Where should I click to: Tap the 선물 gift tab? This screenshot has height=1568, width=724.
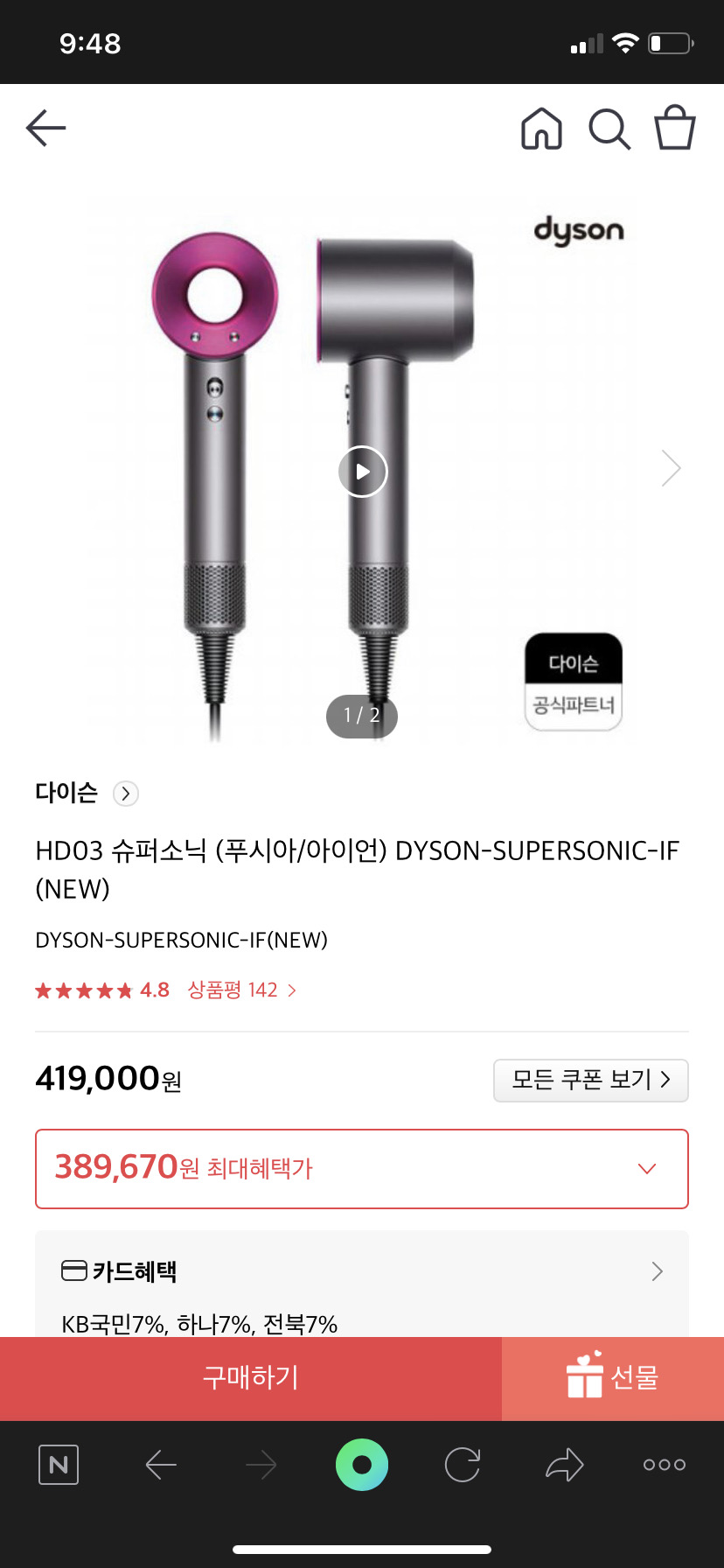(612, 1378)
